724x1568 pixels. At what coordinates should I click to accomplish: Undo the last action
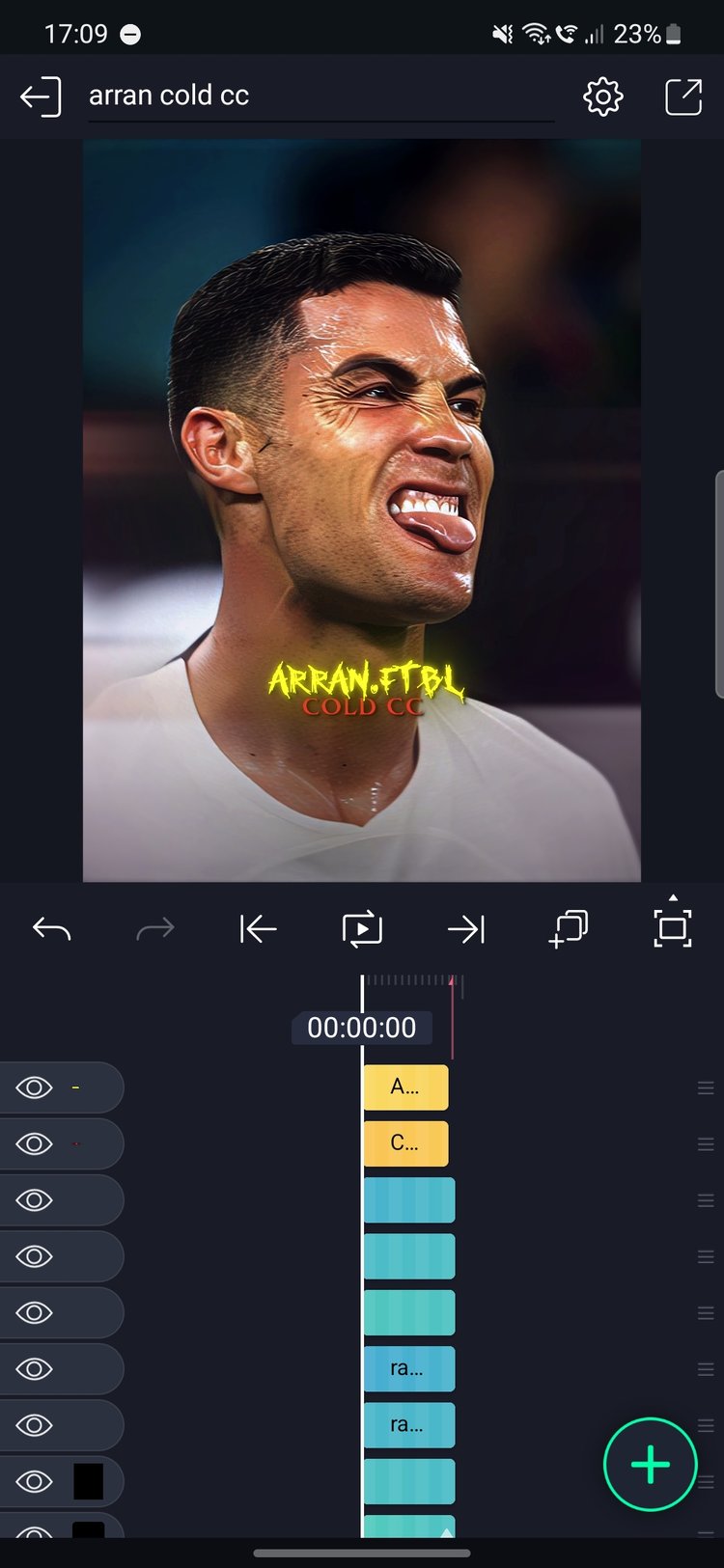pos(52,929)
